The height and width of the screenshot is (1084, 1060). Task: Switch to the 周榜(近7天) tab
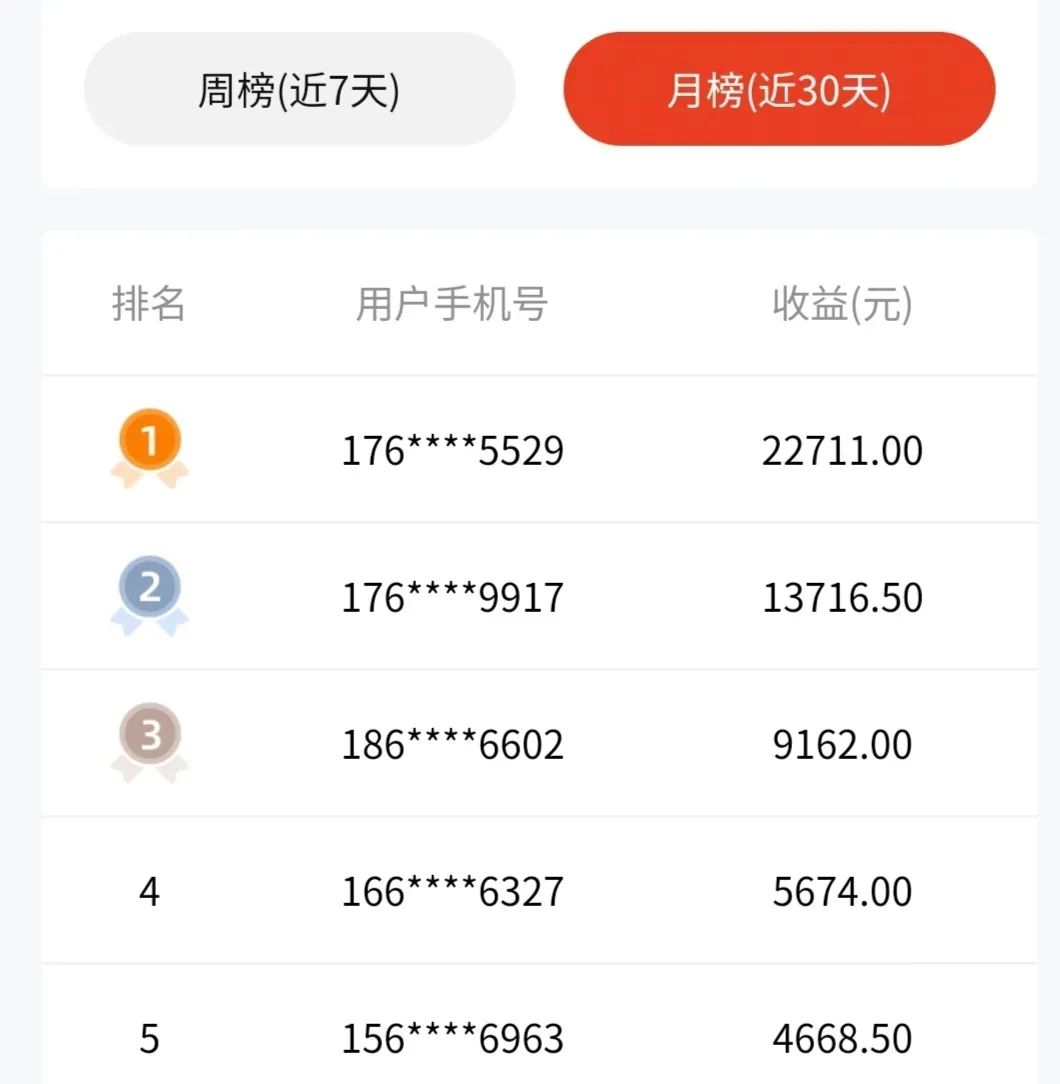(x=299, y=88)
